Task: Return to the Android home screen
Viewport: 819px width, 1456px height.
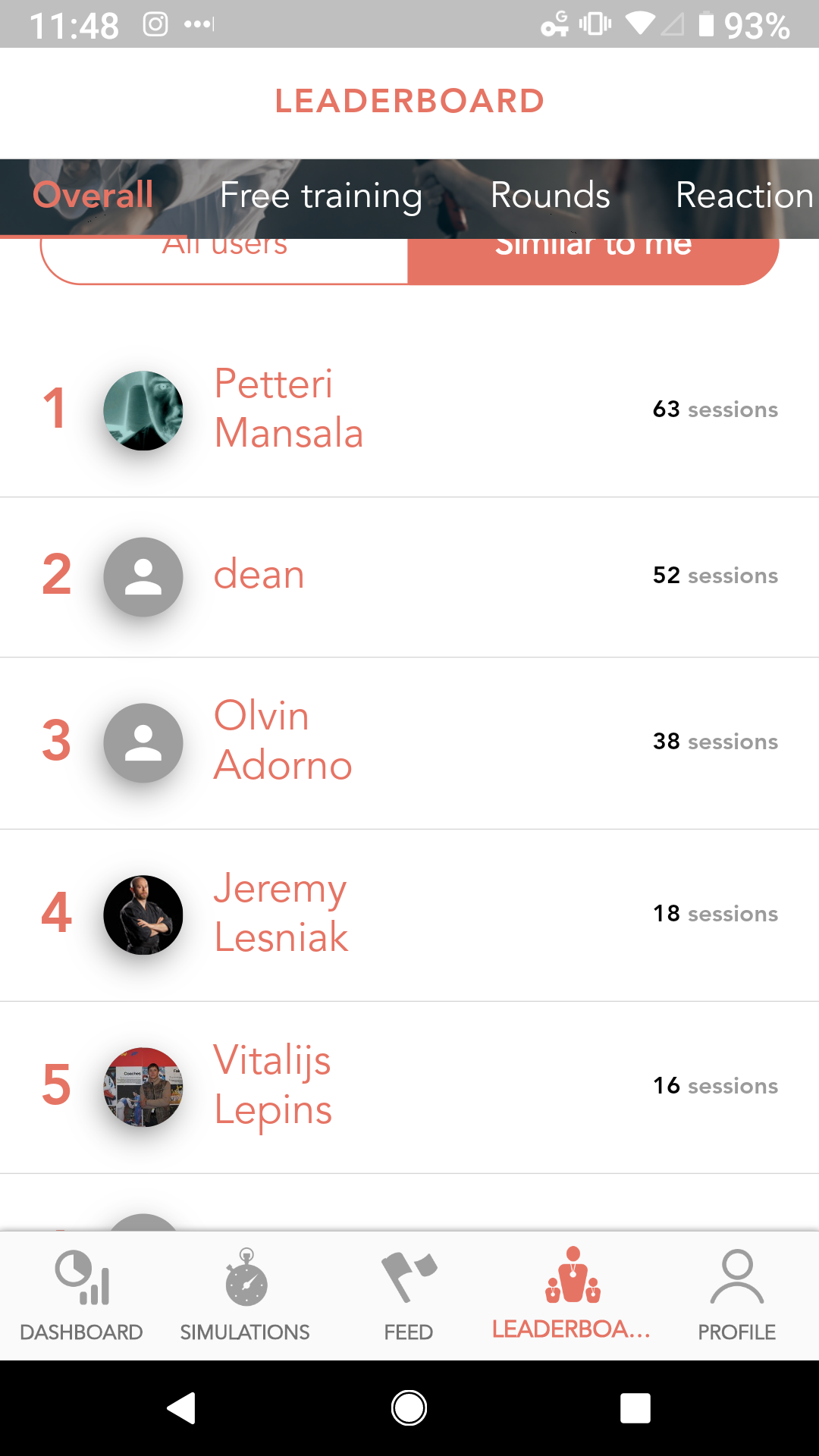Action: click(409, 1408)
